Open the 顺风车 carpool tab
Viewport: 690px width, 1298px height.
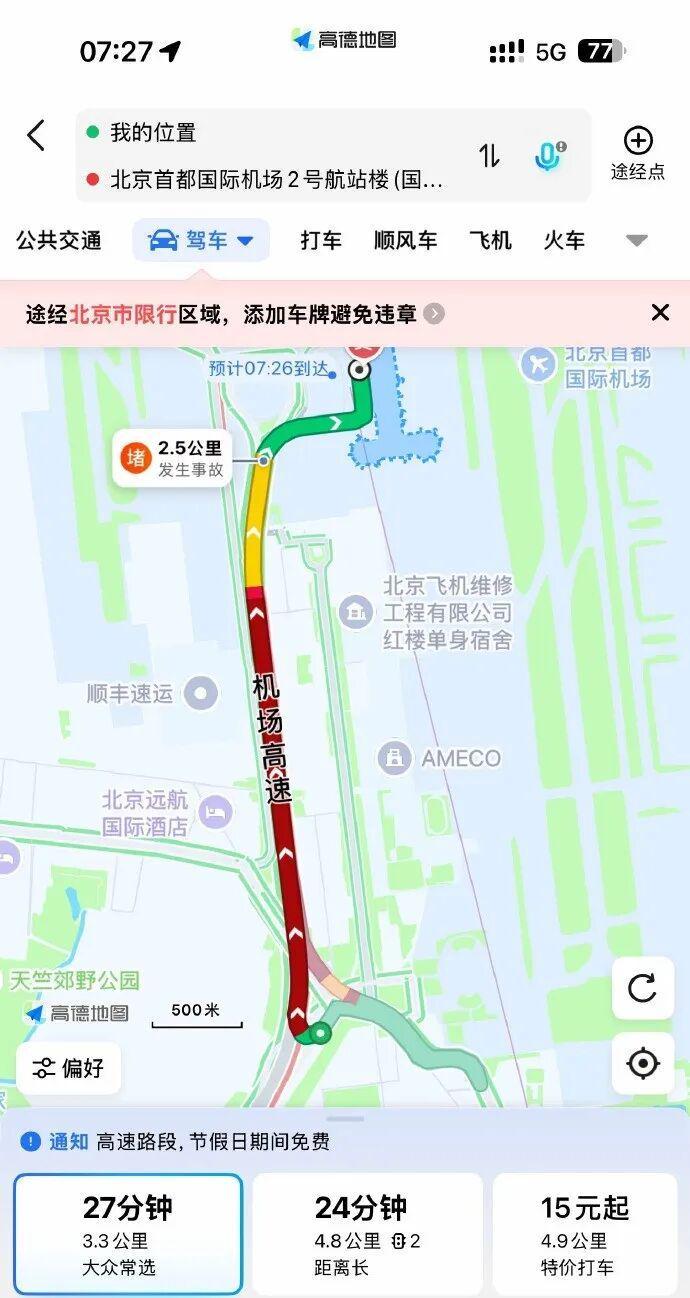(x=405, y=240)
